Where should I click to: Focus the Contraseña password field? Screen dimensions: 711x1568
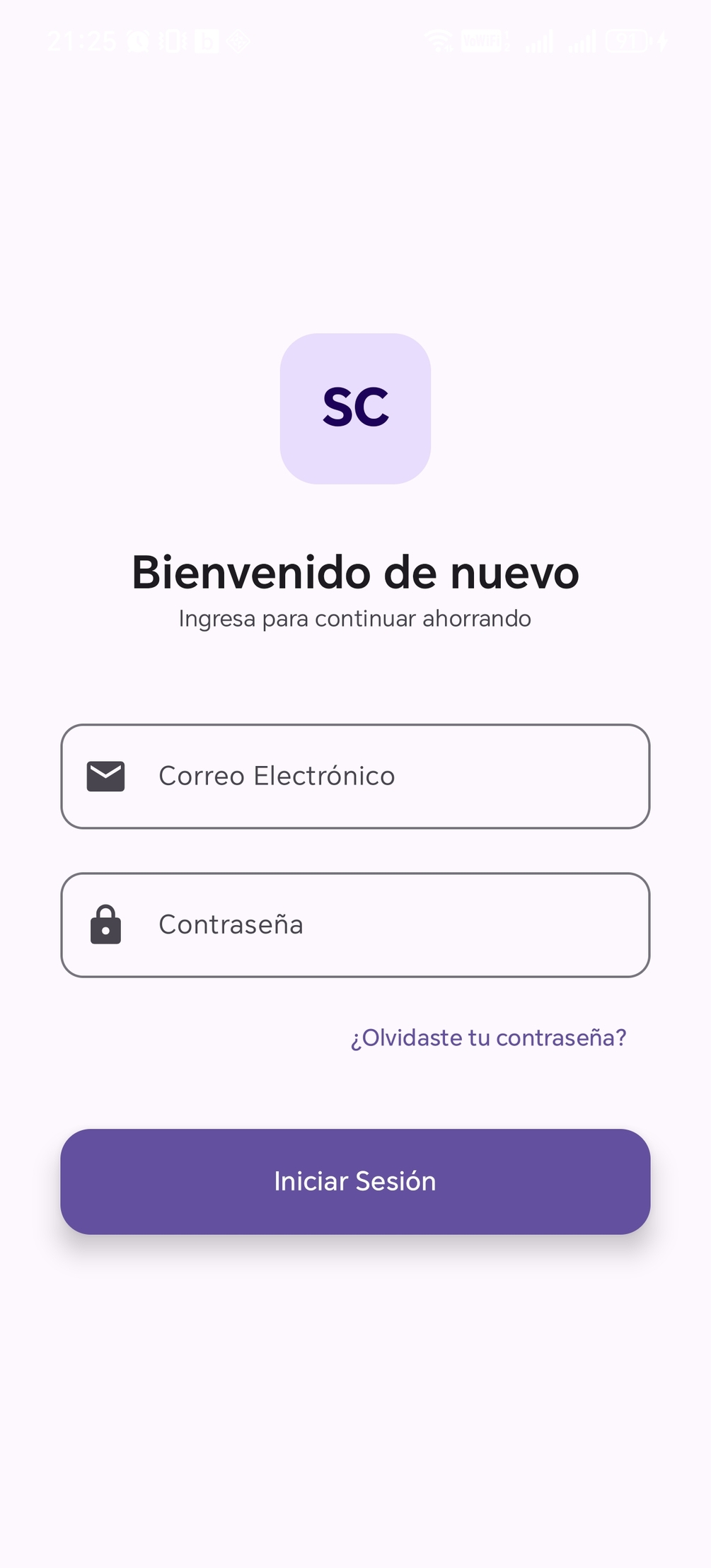(x=355, y=924)
